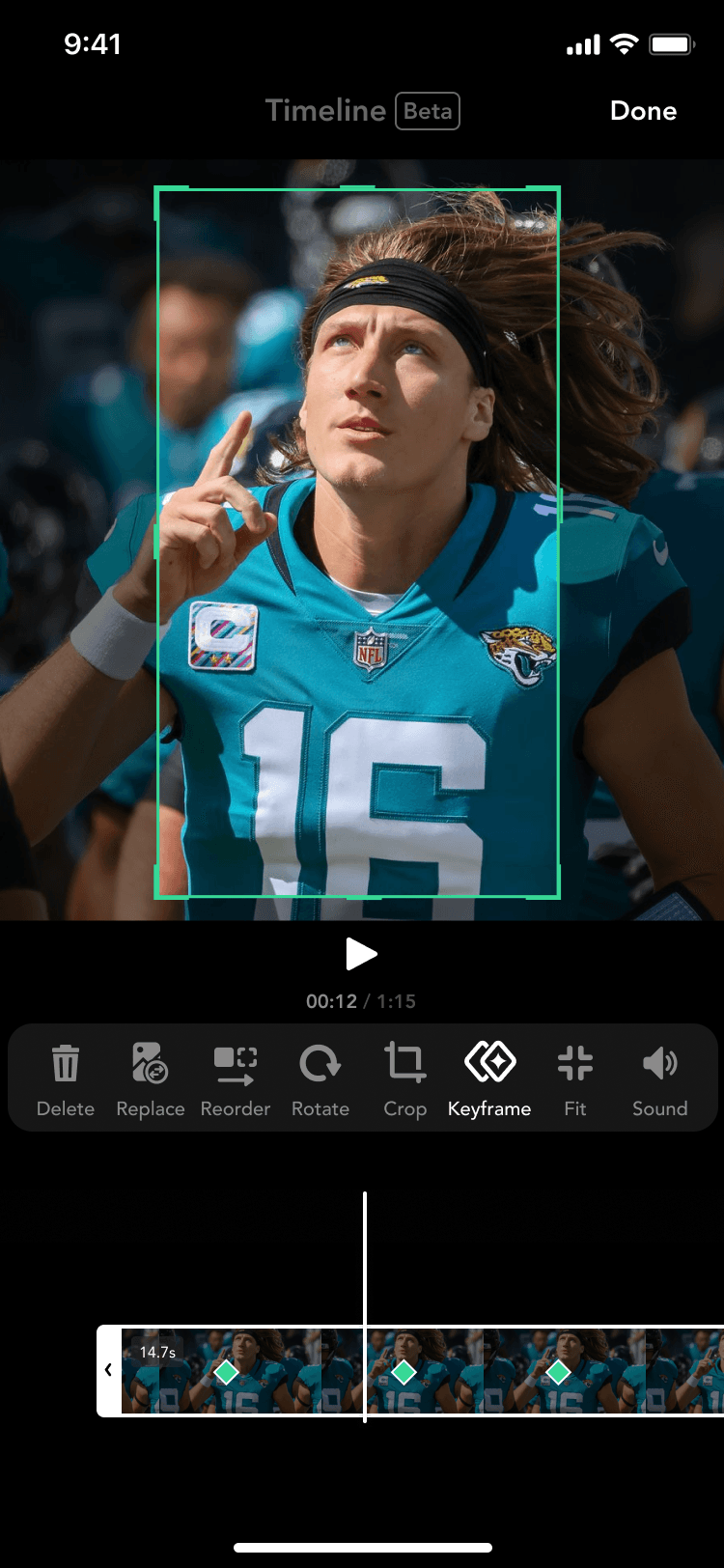The height and width of the screenshot is (1568, 724).
Task: Apply Fit to the clip
Action: [x=574, y=1079]
